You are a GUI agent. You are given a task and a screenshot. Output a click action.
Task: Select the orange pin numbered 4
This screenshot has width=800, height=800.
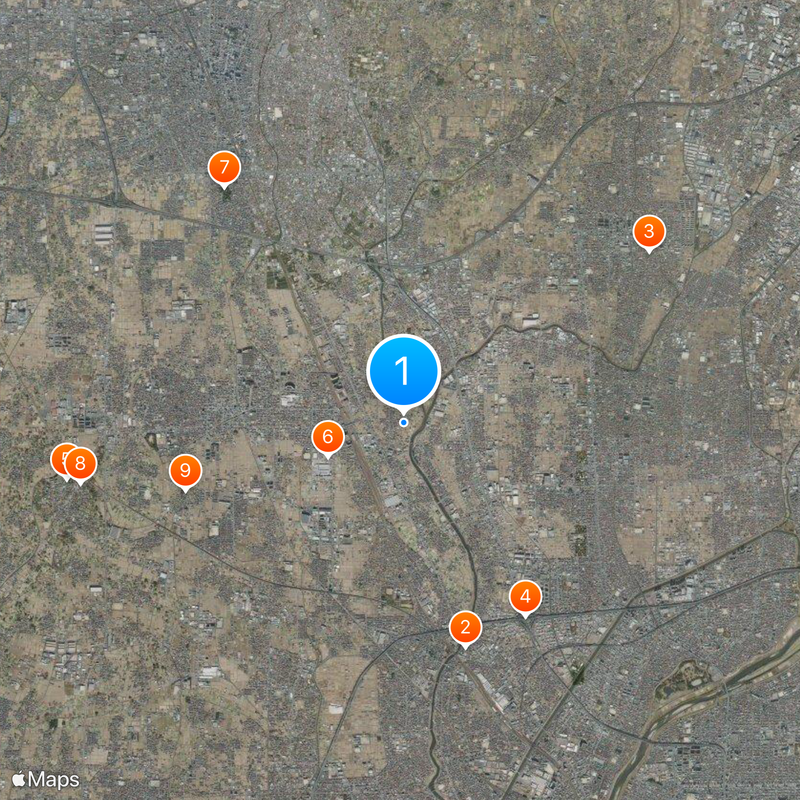pos(525,597)
